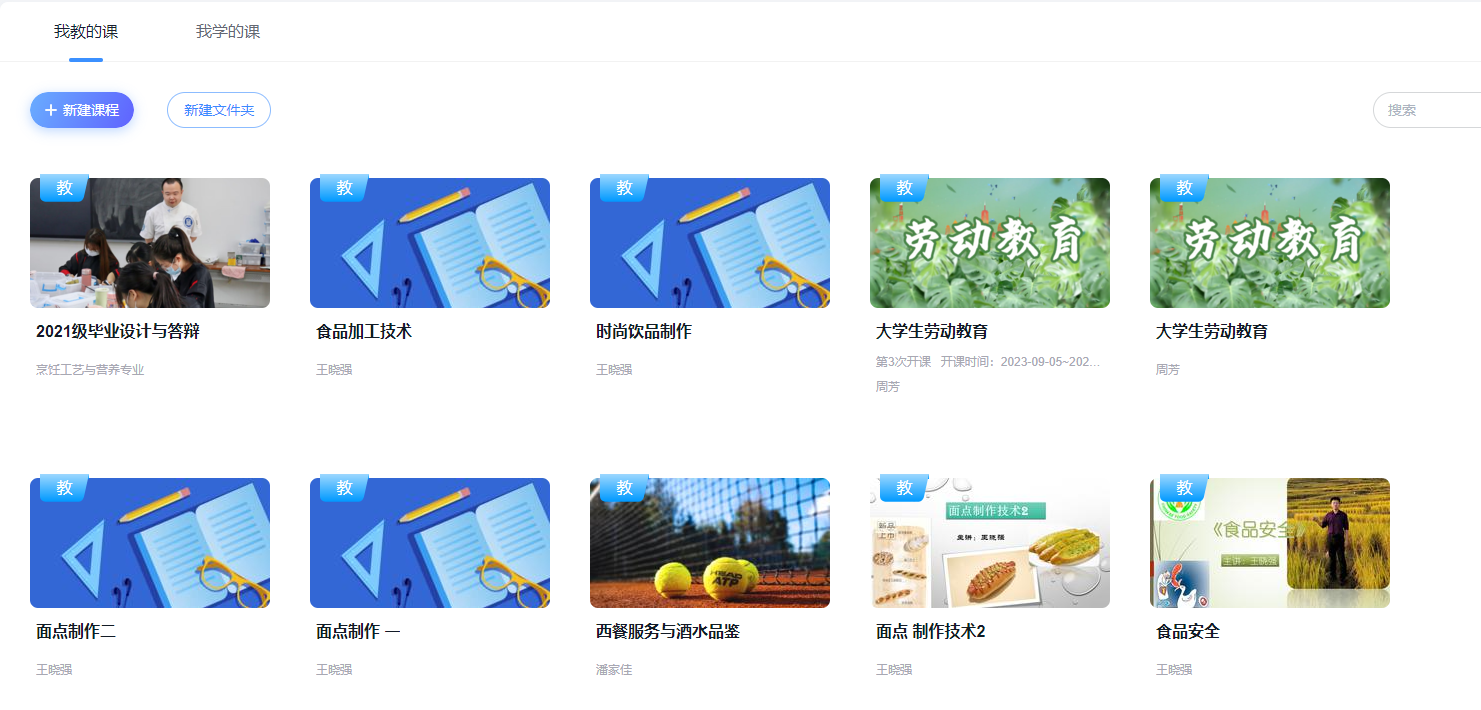Open the 食品加工技术 course card
Image resolution: width=1481 pixels, height=710 pixels.
pyautogui.click(x=430, y=243)
